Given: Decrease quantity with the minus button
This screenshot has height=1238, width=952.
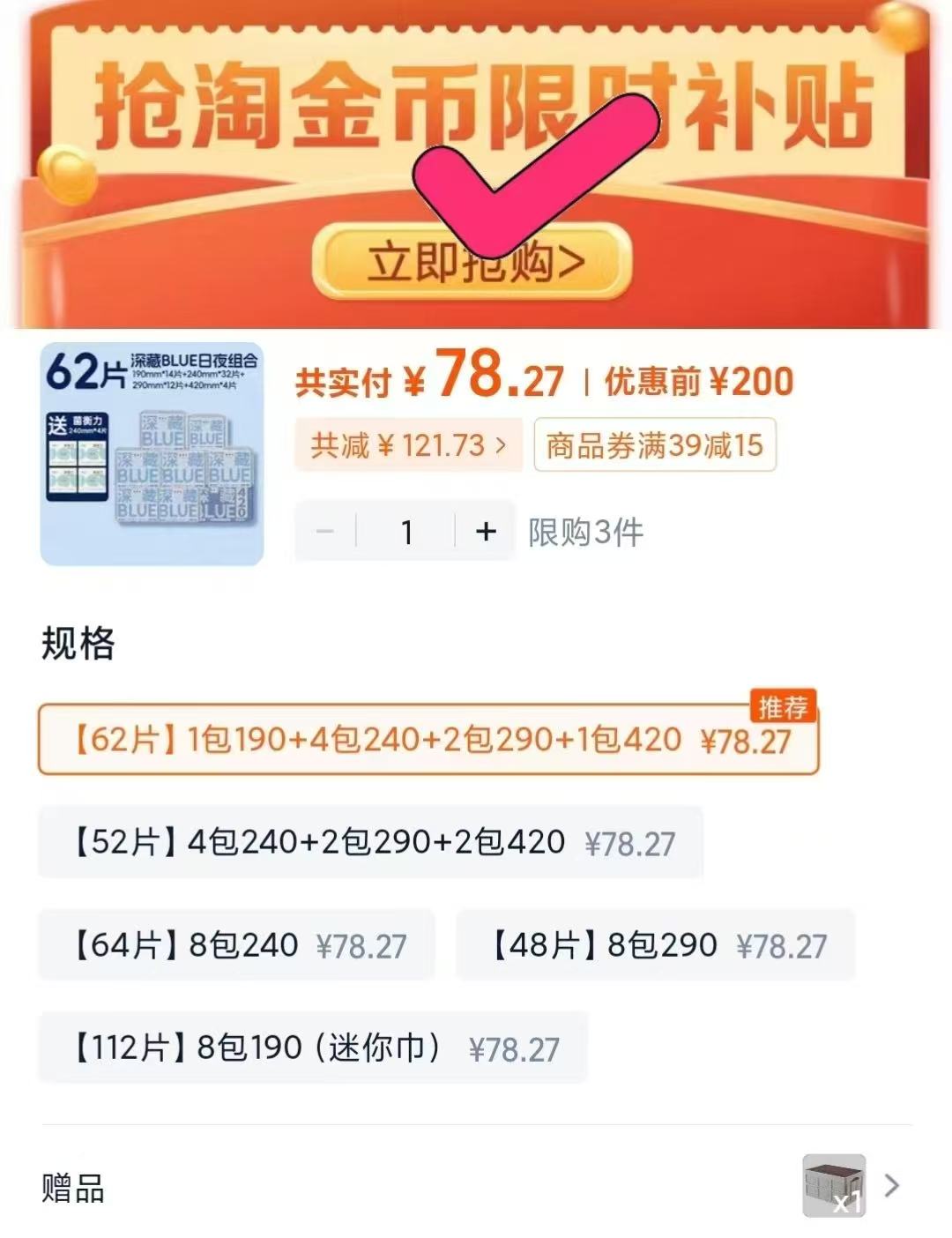Looking at the screenshot, I should tap(325, 532).
